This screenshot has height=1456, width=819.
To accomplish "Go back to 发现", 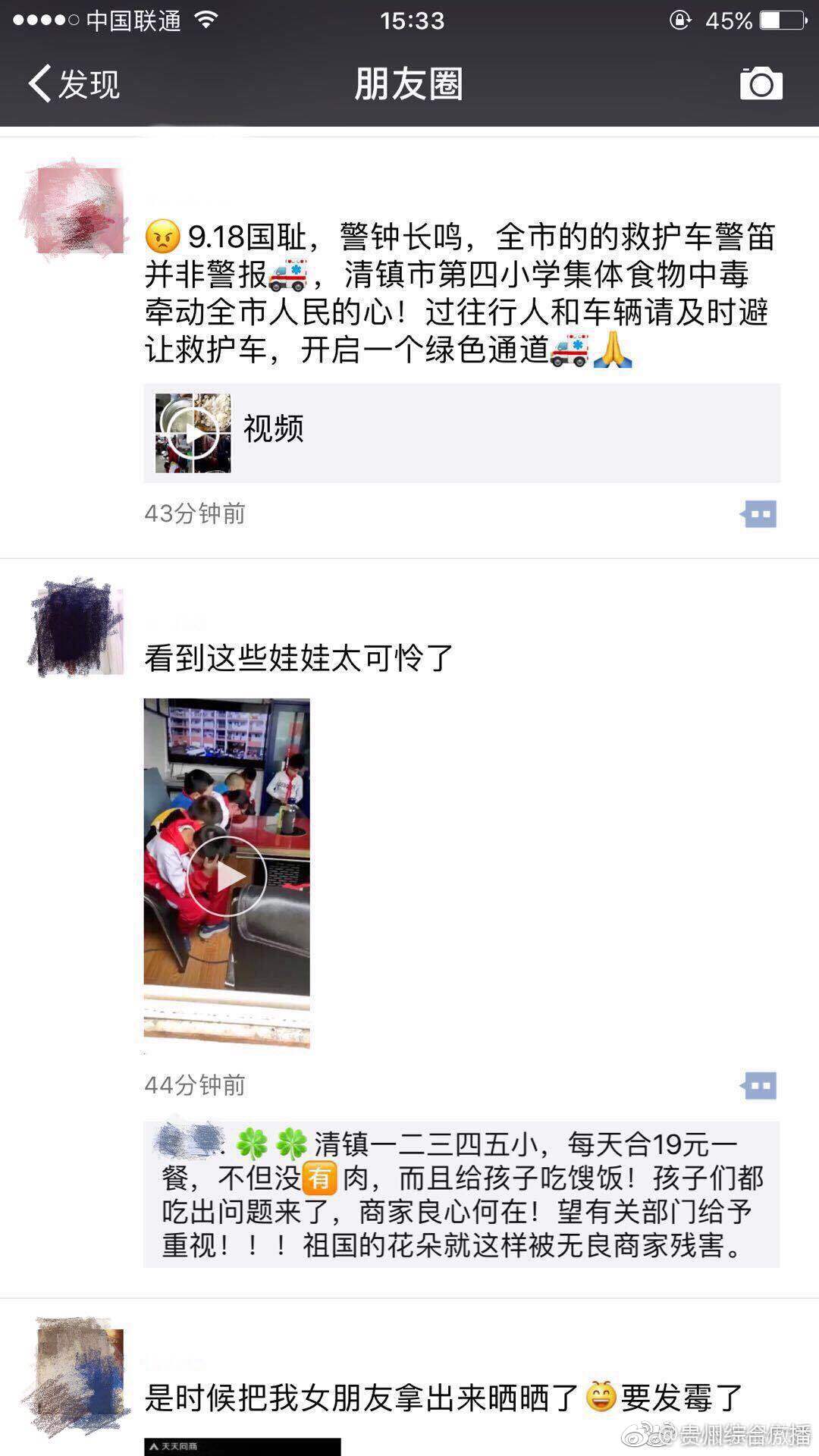I will [x=74, y=83].
